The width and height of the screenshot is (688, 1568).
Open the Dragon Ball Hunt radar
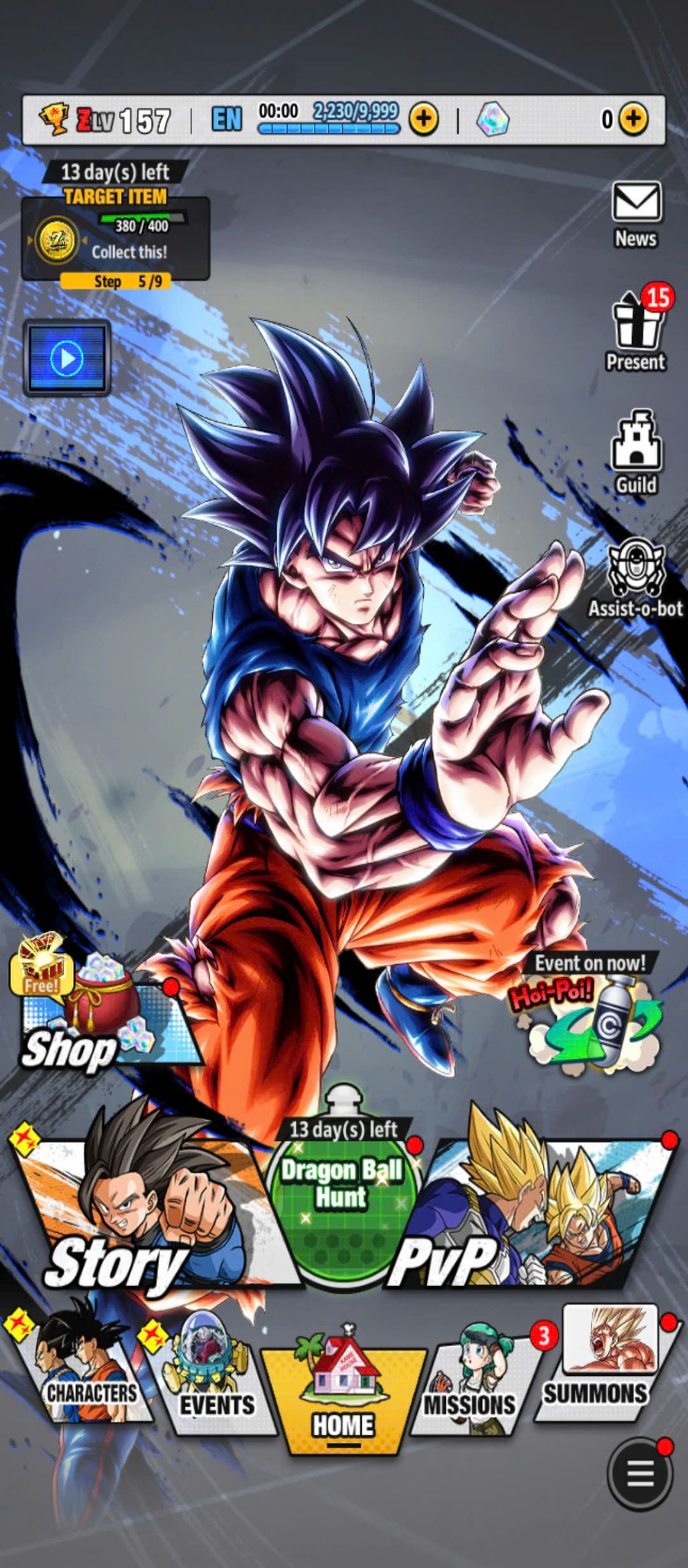(x=341, y=1198)
